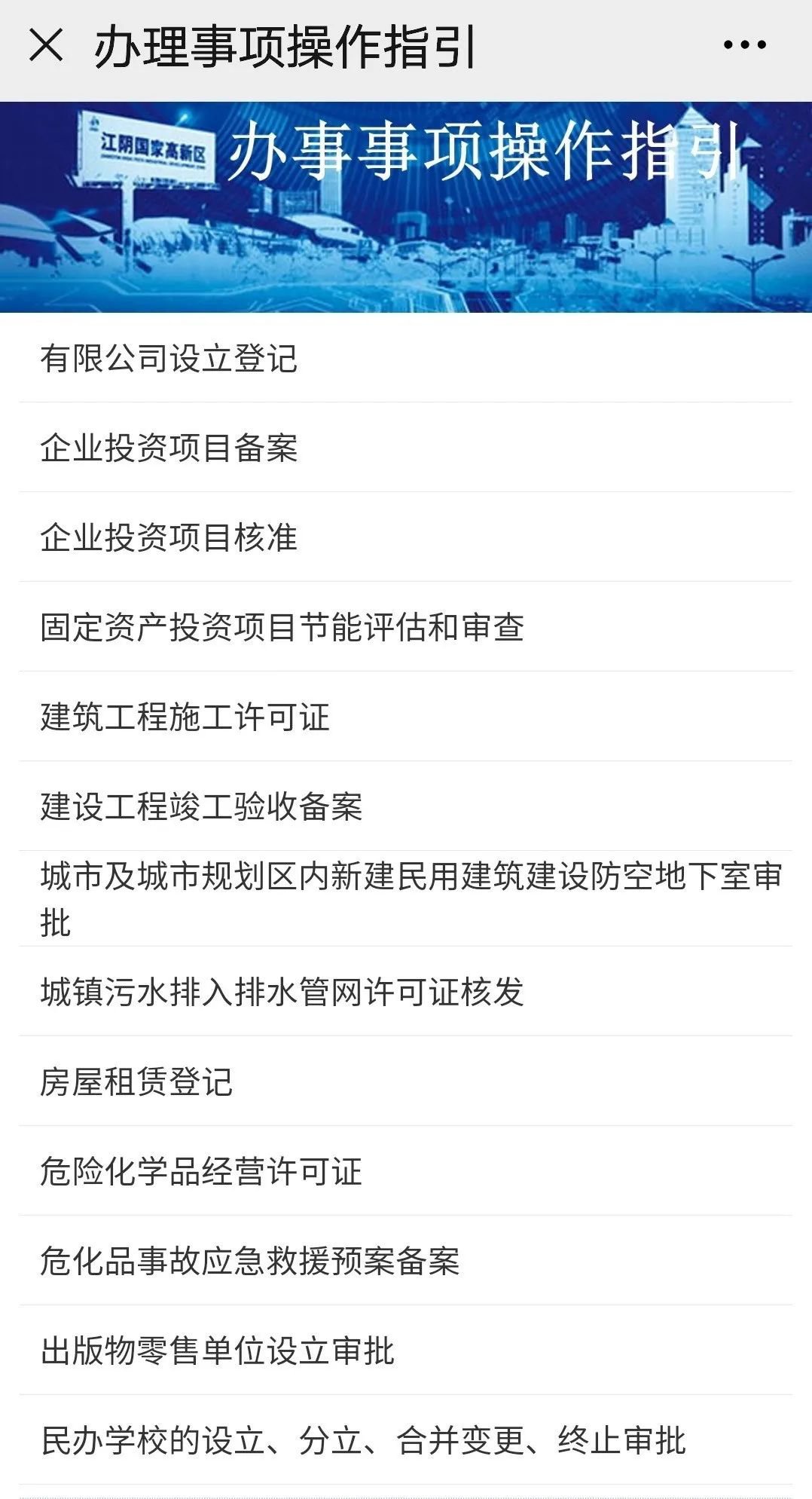Open 危险化学品经营许可证 guide

pyautogui.click(x=406, y=1171)
